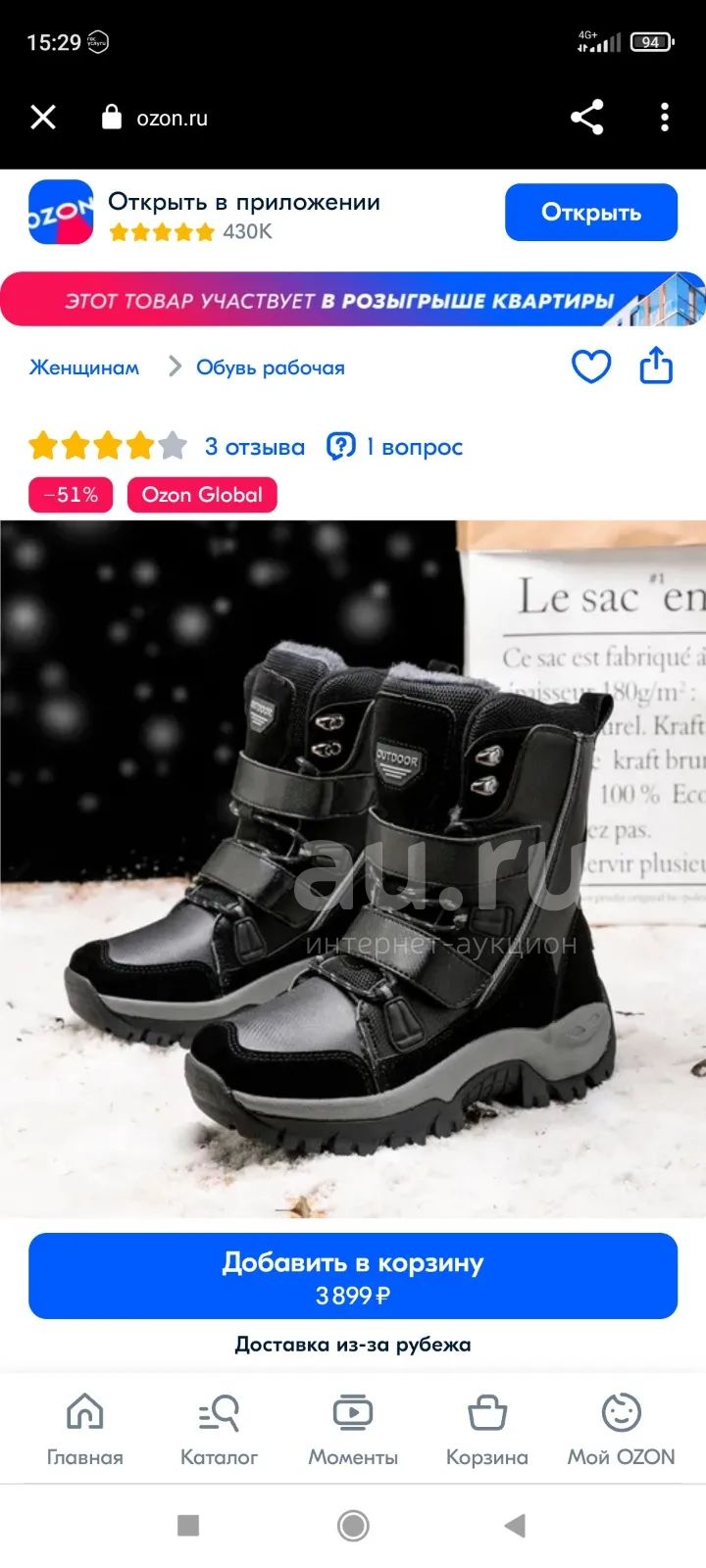
Task: Open the apartment giveaway banner
Action: [x=353, y=300]
